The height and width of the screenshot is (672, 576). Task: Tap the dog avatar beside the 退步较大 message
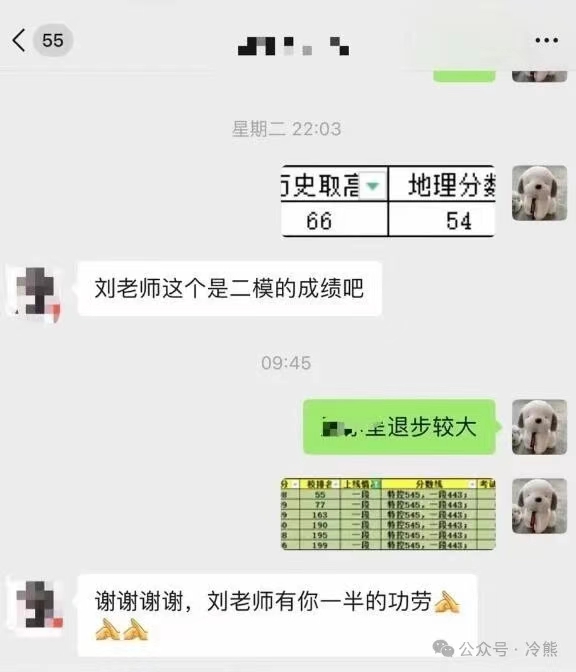540,427
